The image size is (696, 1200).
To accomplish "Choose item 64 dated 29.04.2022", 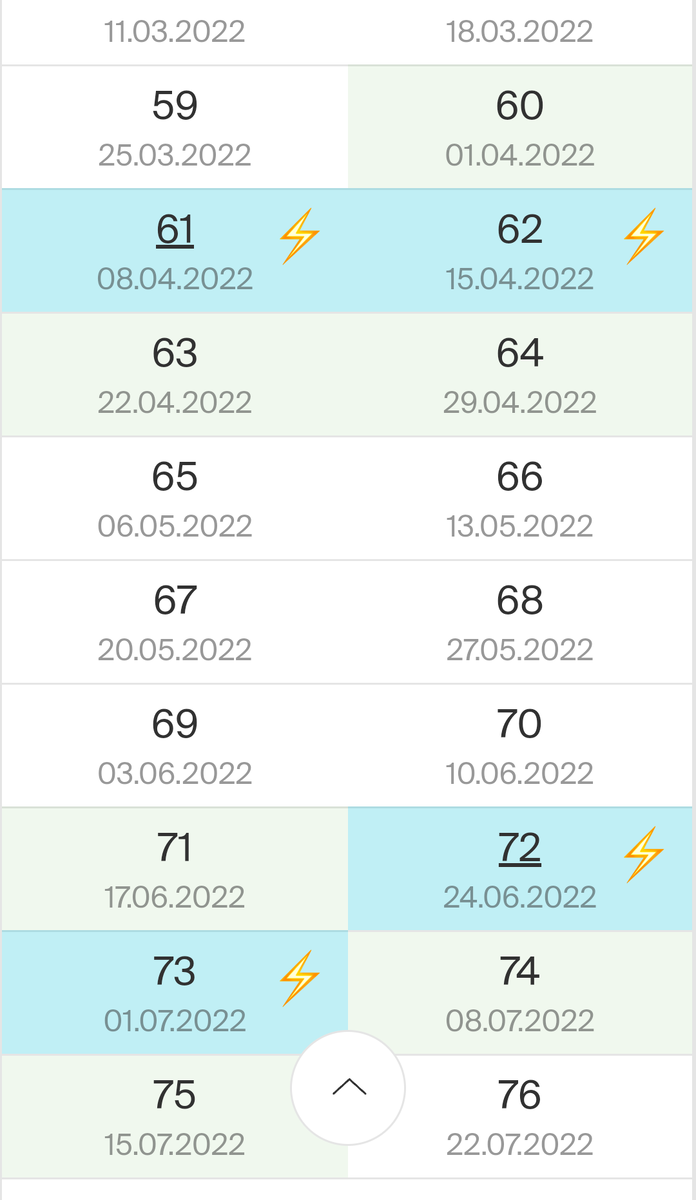I will (520, 375).
